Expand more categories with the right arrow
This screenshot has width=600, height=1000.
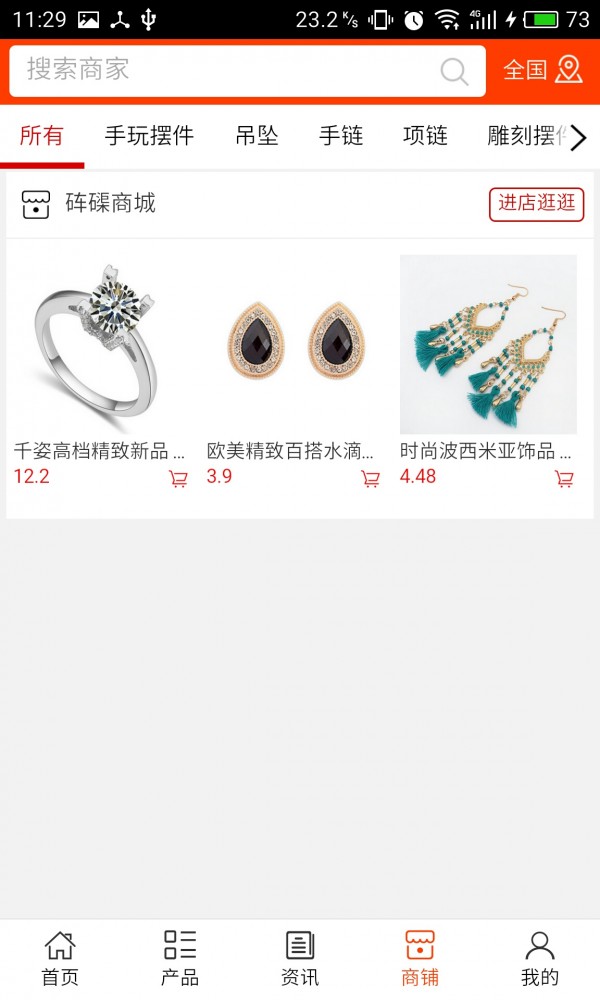tap(578, 138)
